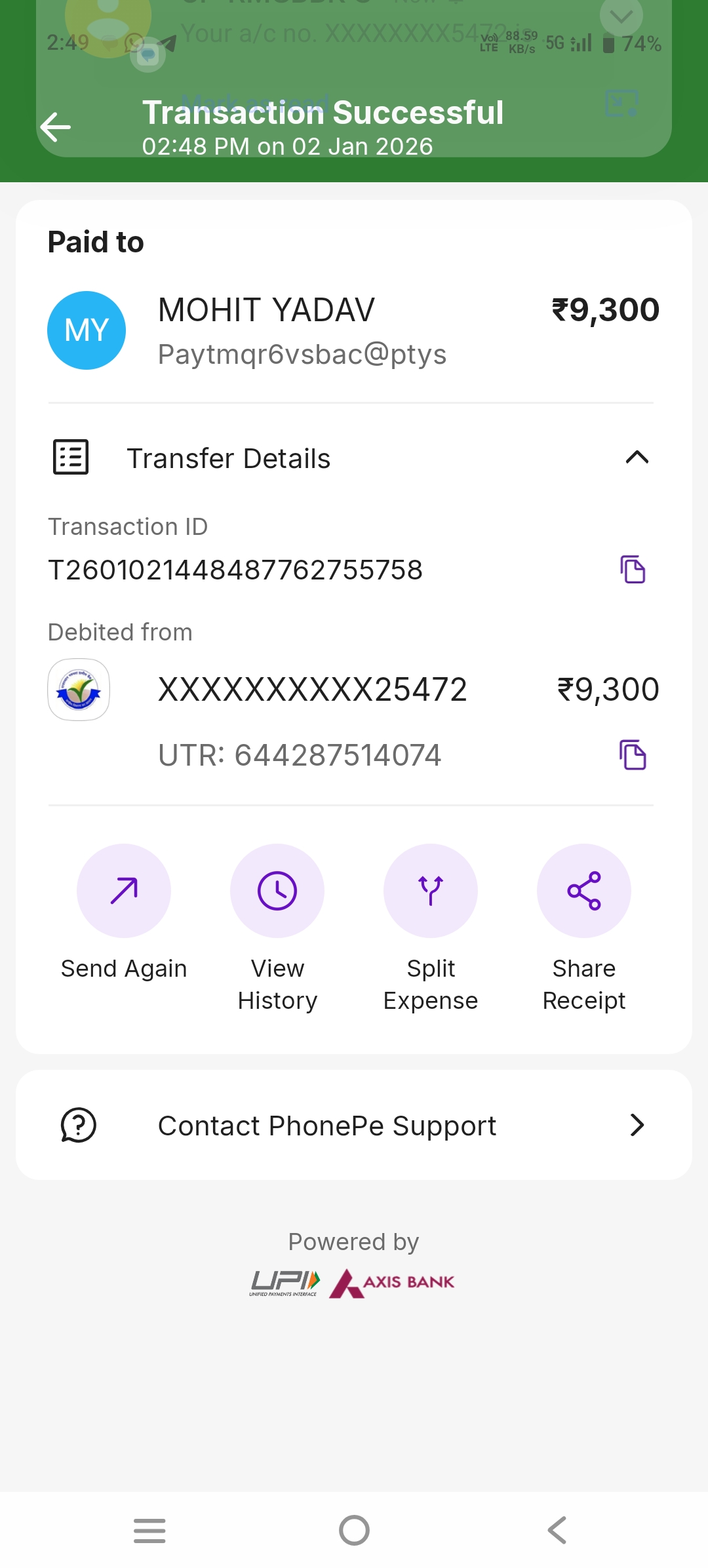The height and width of the screenshot is (1568, 708).
Task: Open the system recent apps menu
Action: click(x=149, y=1531)
